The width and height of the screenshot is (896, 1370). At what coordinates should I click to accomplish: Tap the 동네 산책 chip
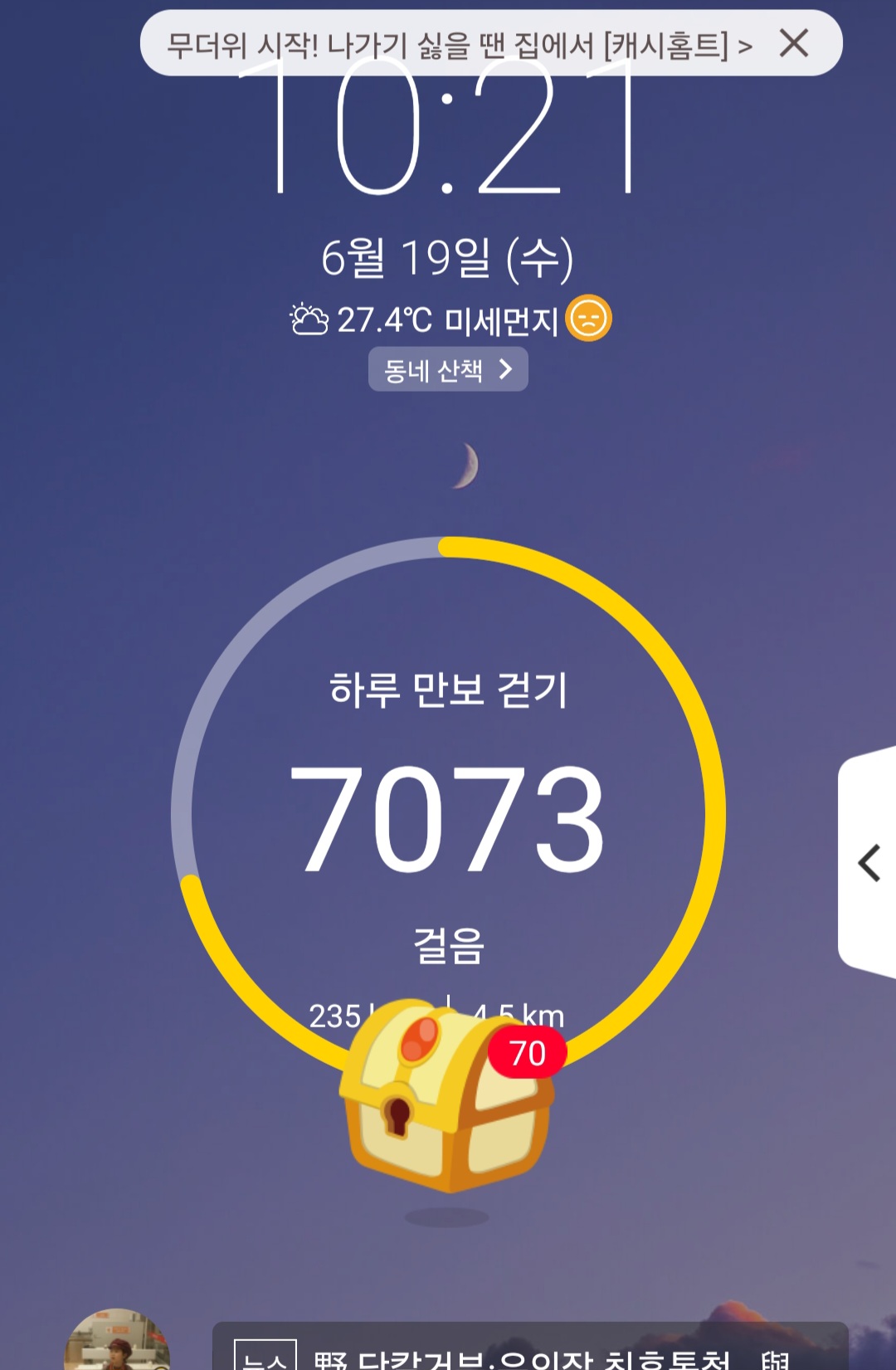pos(448,369)
